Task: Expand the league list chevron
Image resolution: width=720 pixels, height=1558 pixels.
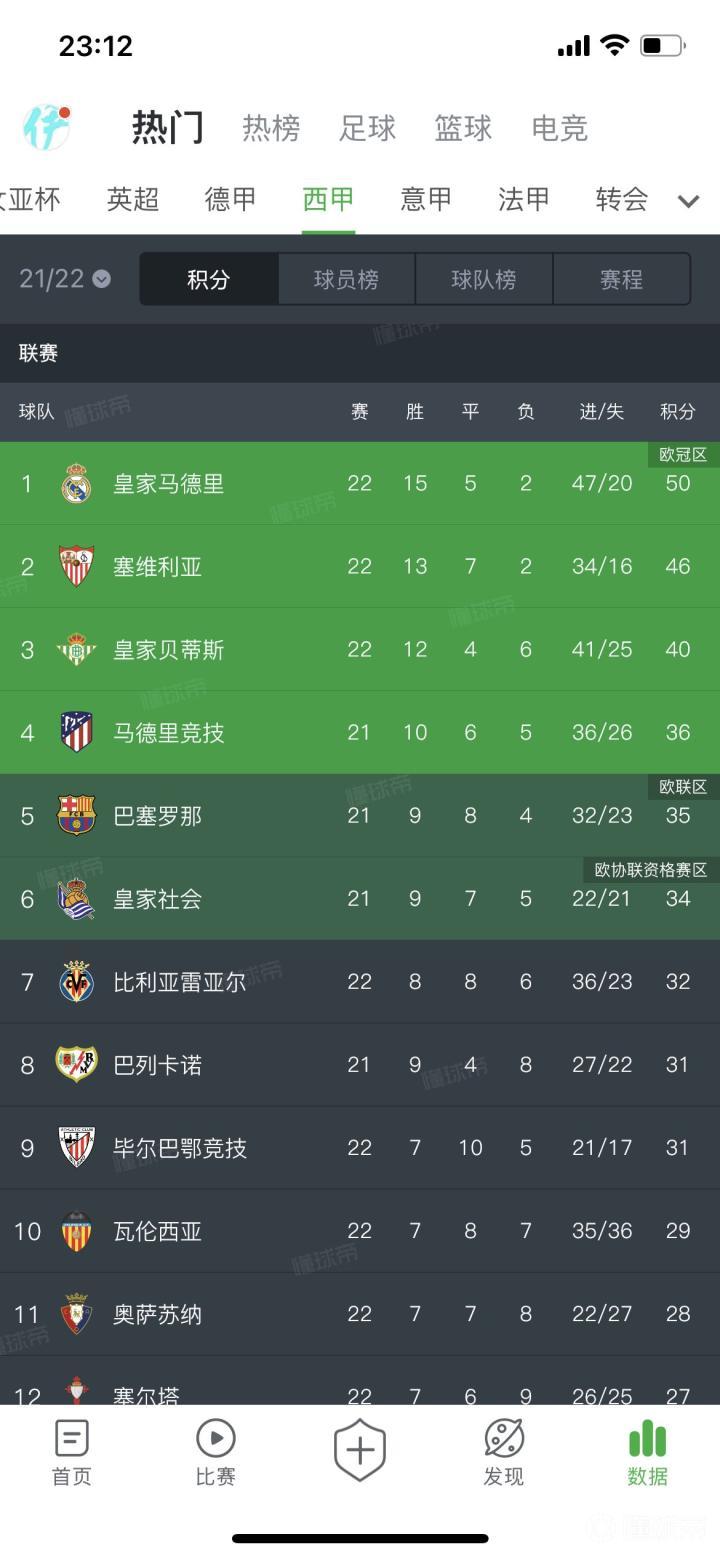Action: [x=688, y=201]
